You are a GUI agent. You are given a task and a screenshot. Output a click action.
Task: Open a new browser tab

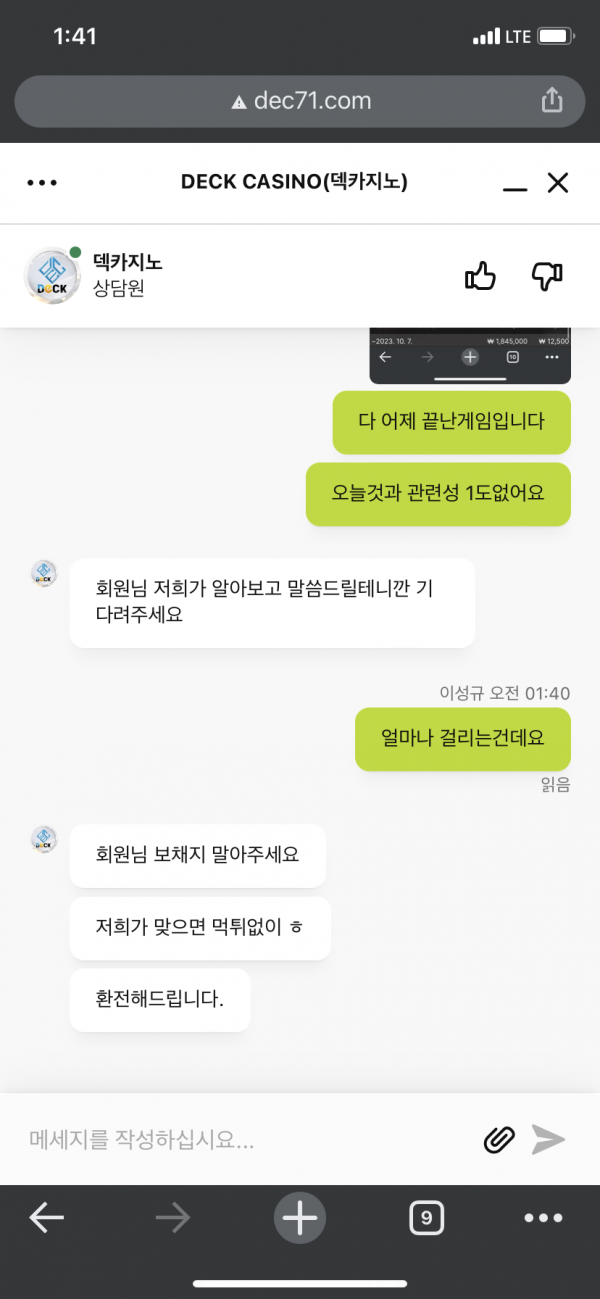pyautogui.click(x=300, y=1217)
